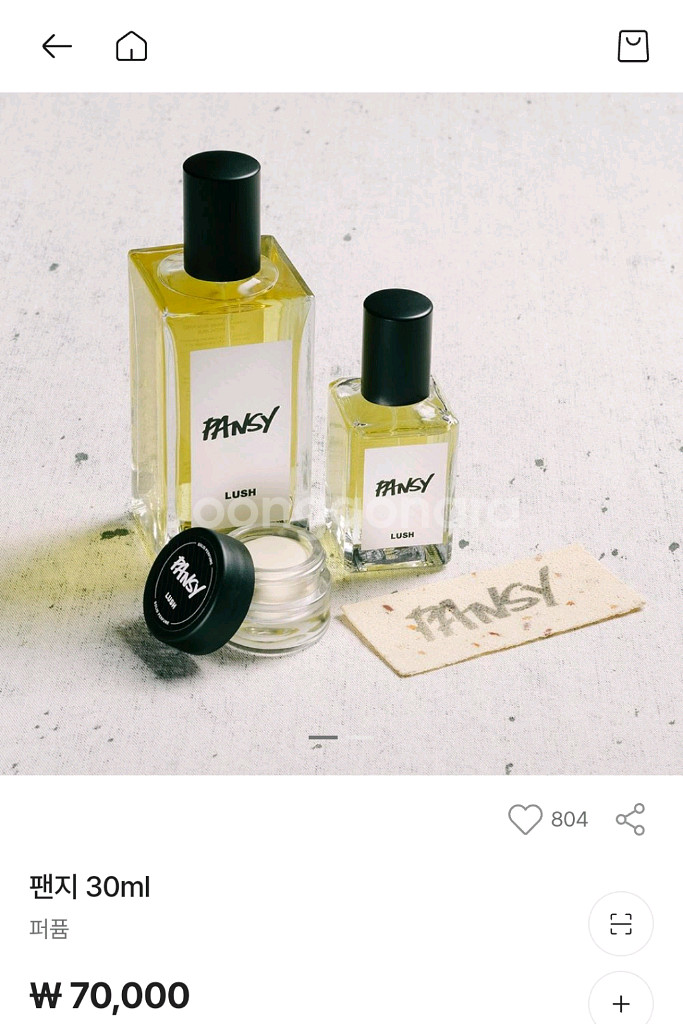This screenshot has height=1024, width=683.
Task: Share this Pansy perfume product
Action: (x=630, y=820)
